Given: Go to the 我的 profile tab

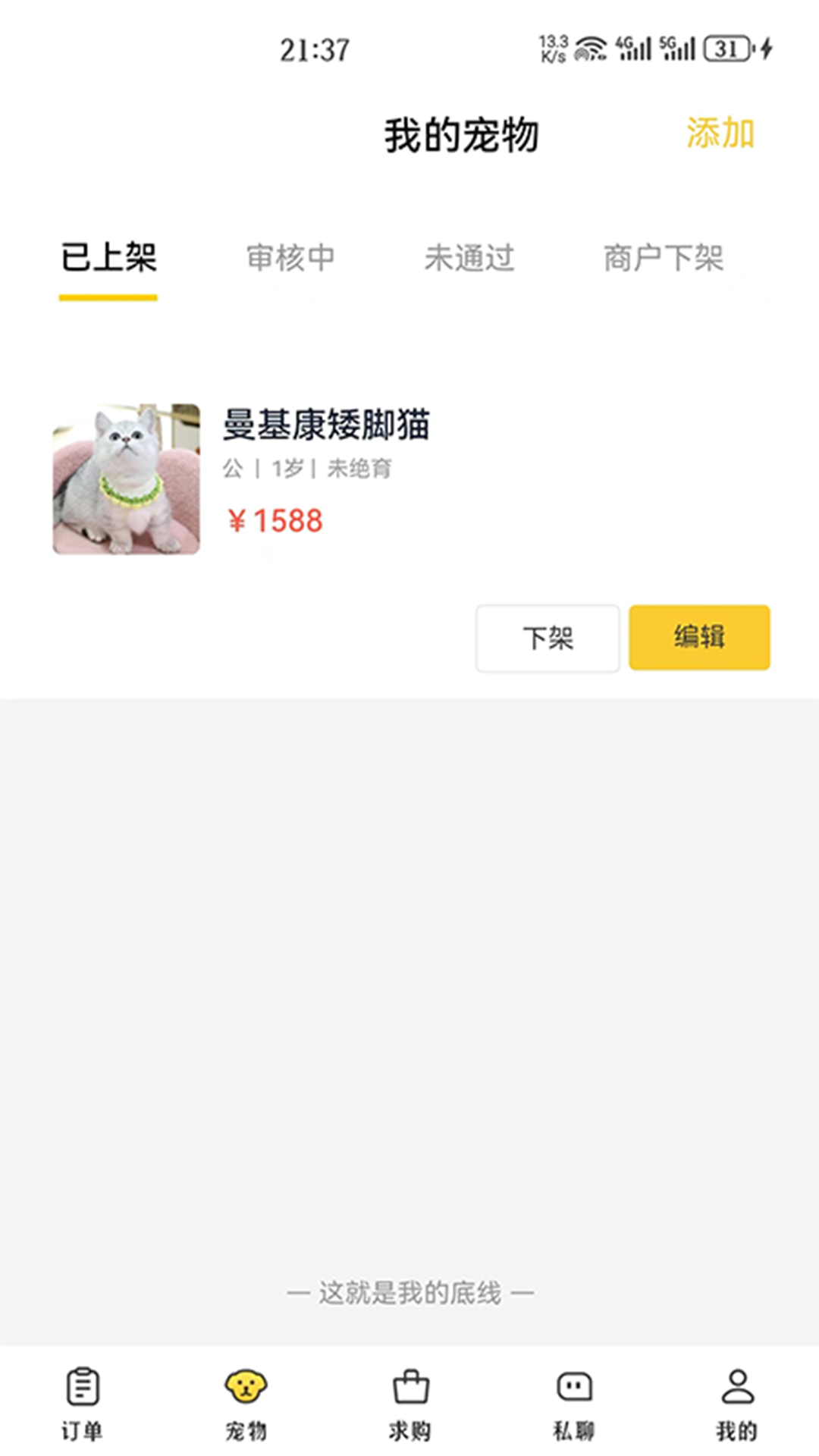Looking at the screenshot, I should click(737, 1403).
